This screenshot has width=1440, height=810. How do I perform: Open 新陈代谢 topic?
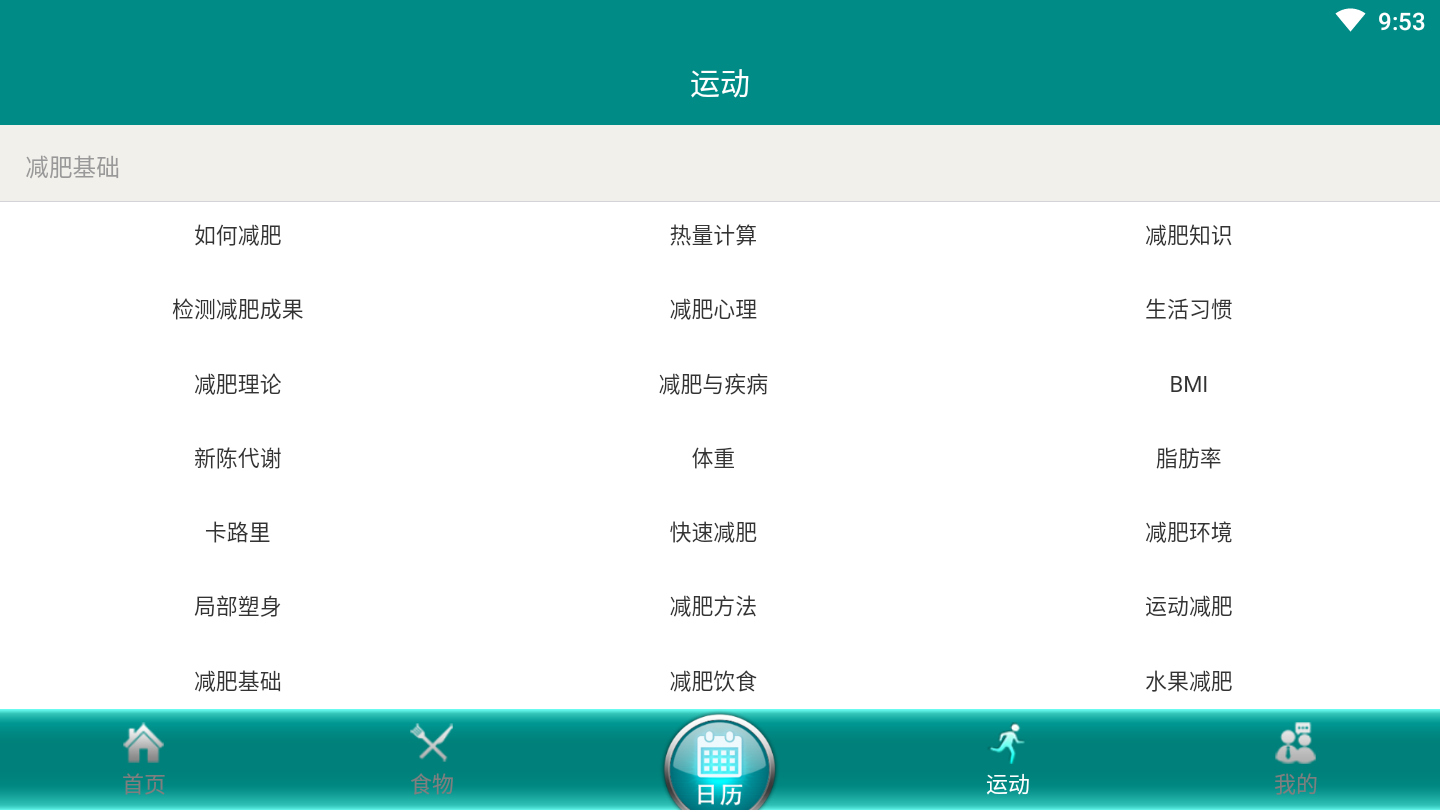238,458
